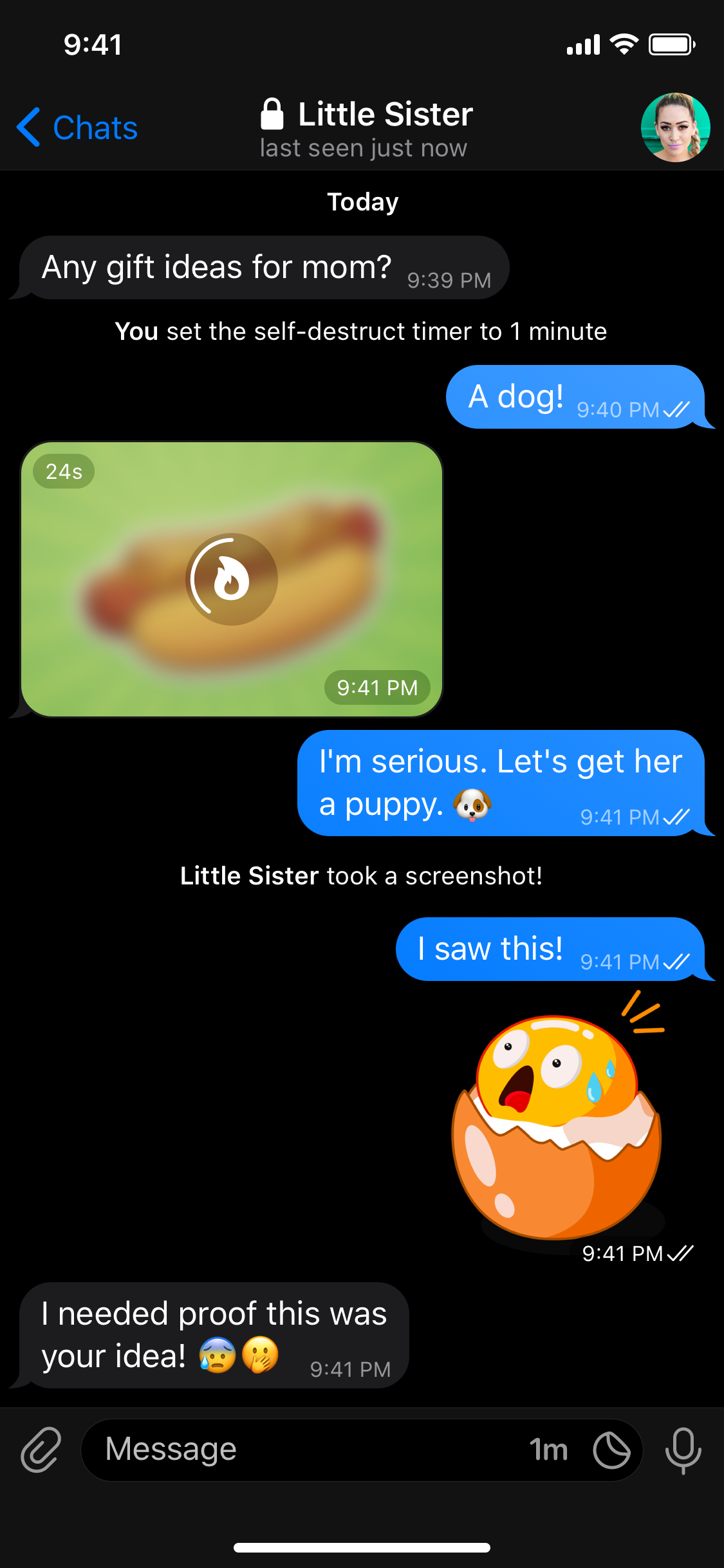Focus the Message input field
Screen dimensions: 724x1568
[x=309, y=1450]
